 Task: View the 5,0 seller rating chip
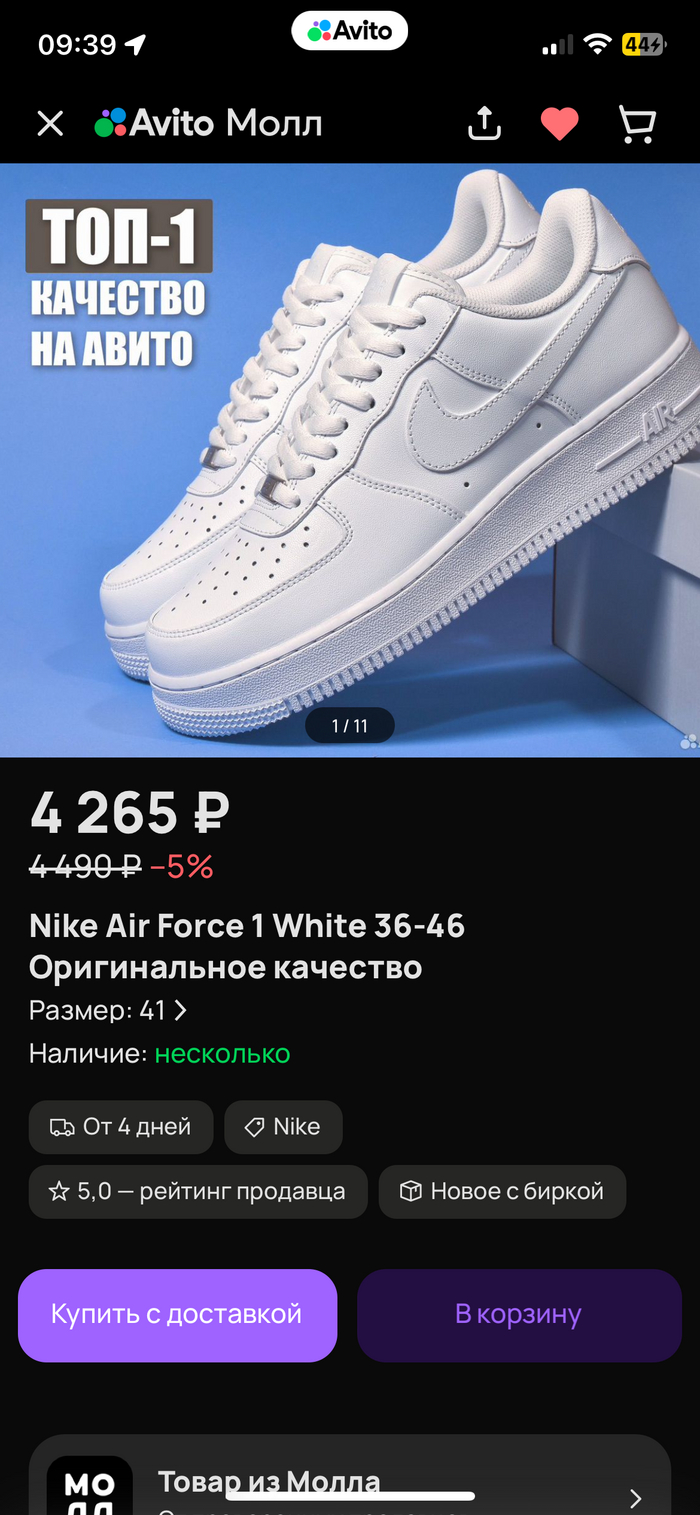point(198,1191)
